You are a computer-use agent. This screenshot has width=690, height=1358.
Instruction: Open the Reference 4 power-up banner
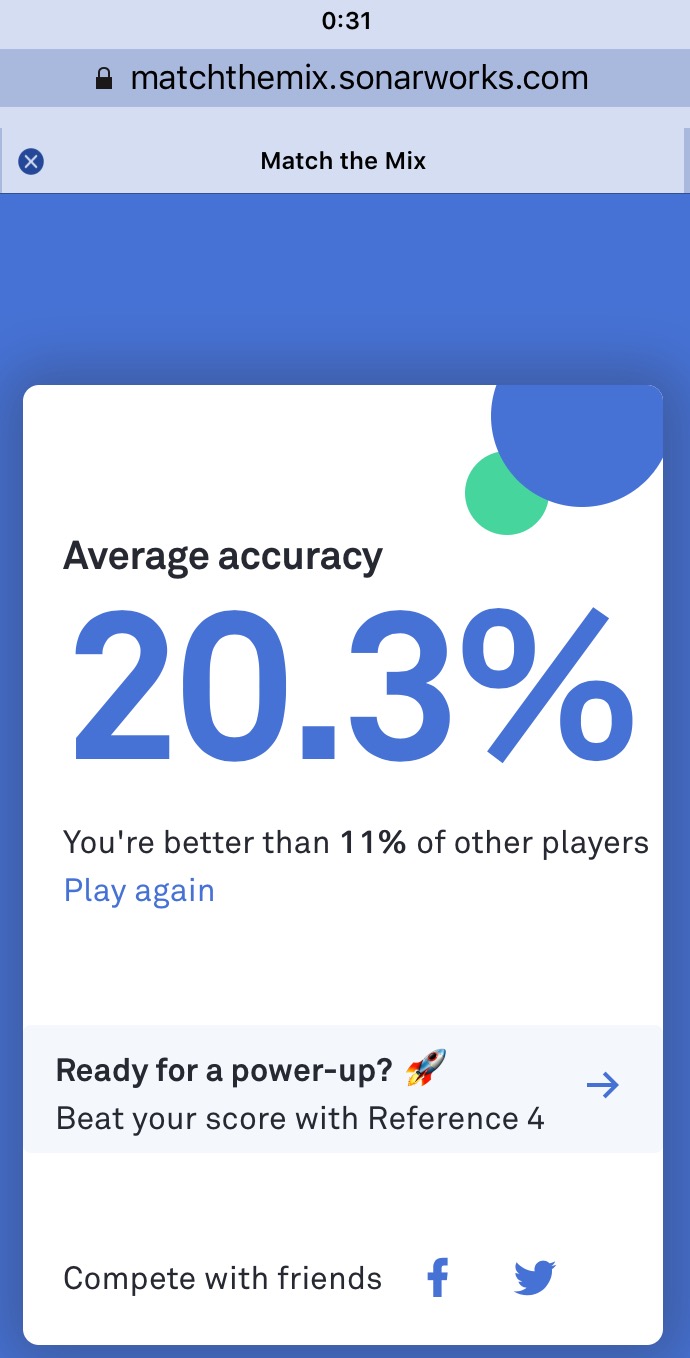pos(343,1088)
